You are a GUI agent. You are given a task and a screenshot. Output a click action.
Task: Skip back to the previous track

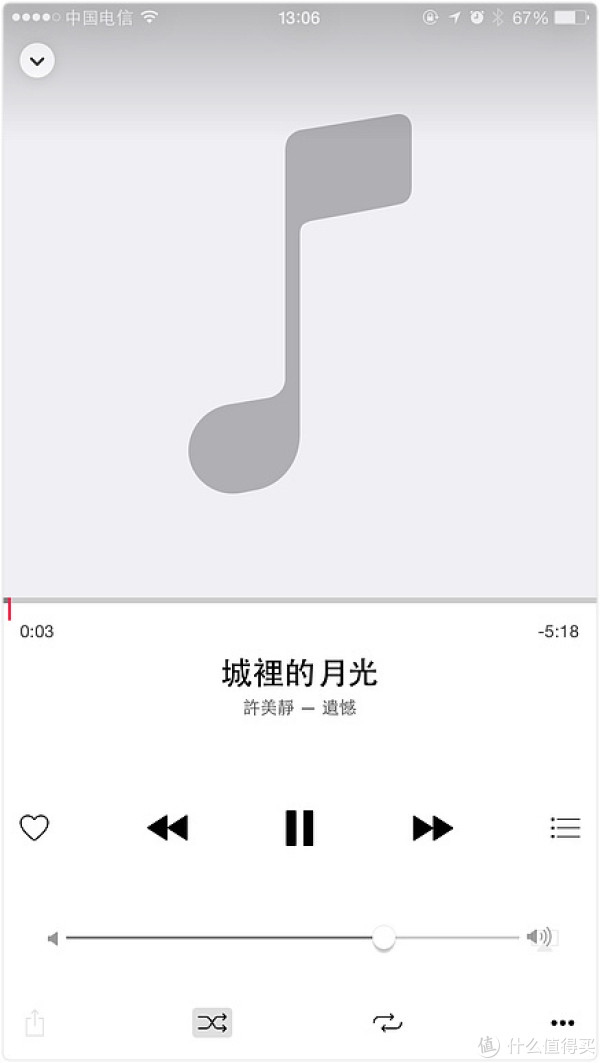click(167, 828)
